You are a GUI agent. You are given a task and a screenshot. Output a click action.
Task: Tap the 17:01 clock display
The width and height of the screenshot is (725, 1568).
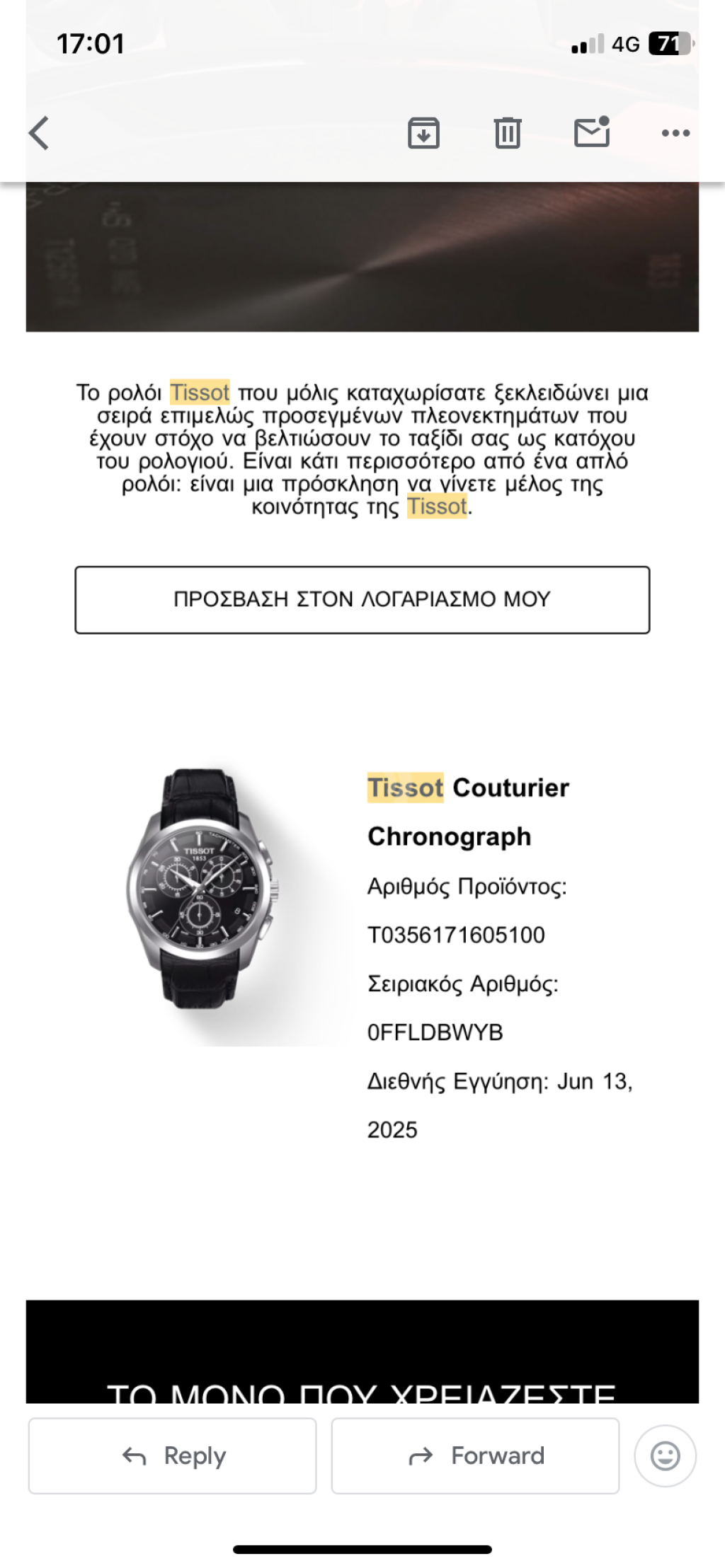[x=90, y=44]
